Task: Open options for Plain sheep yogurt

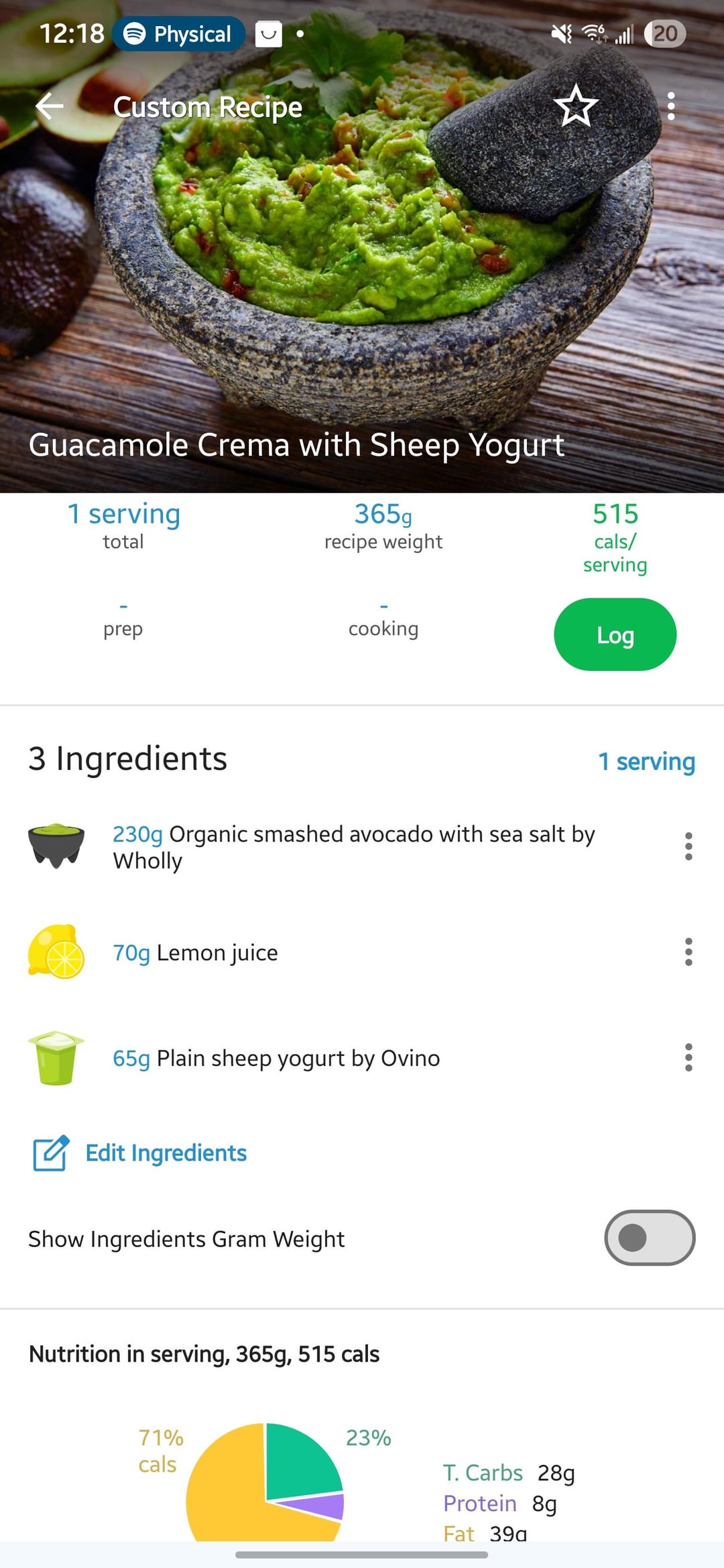Action: click(x=688, y=1058)
